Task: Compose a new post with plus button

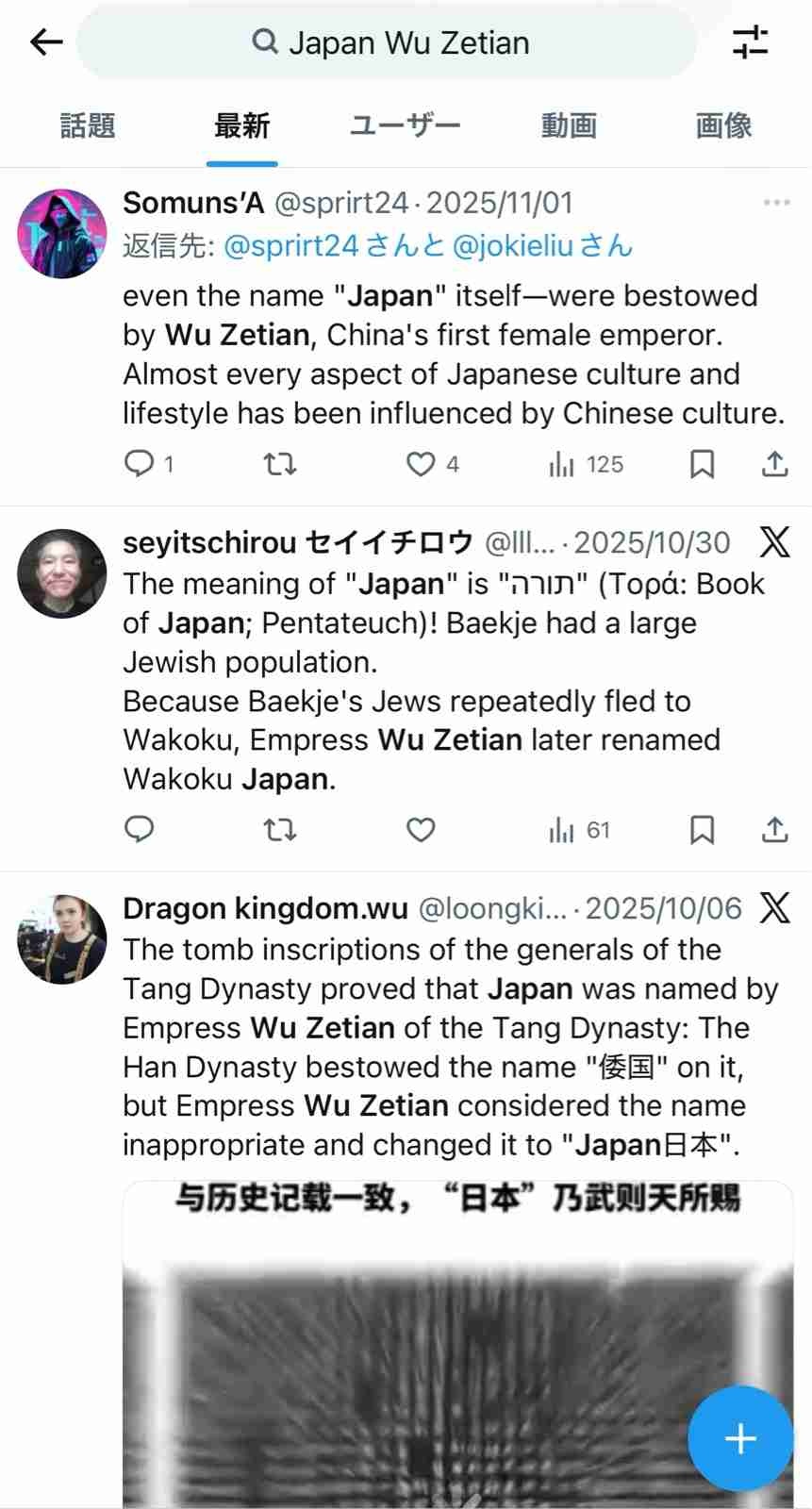Action: click(740, 1438)
